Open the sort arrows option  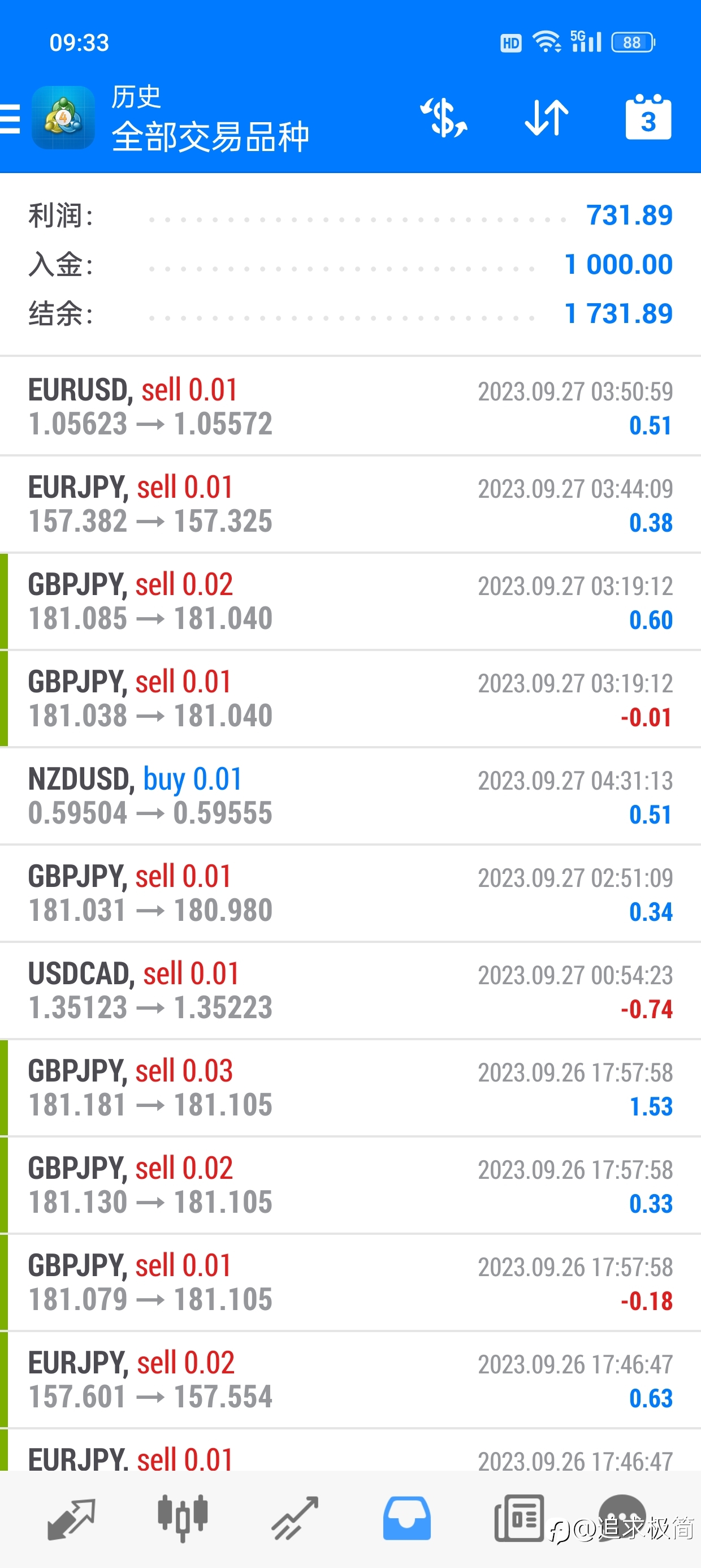547,118
